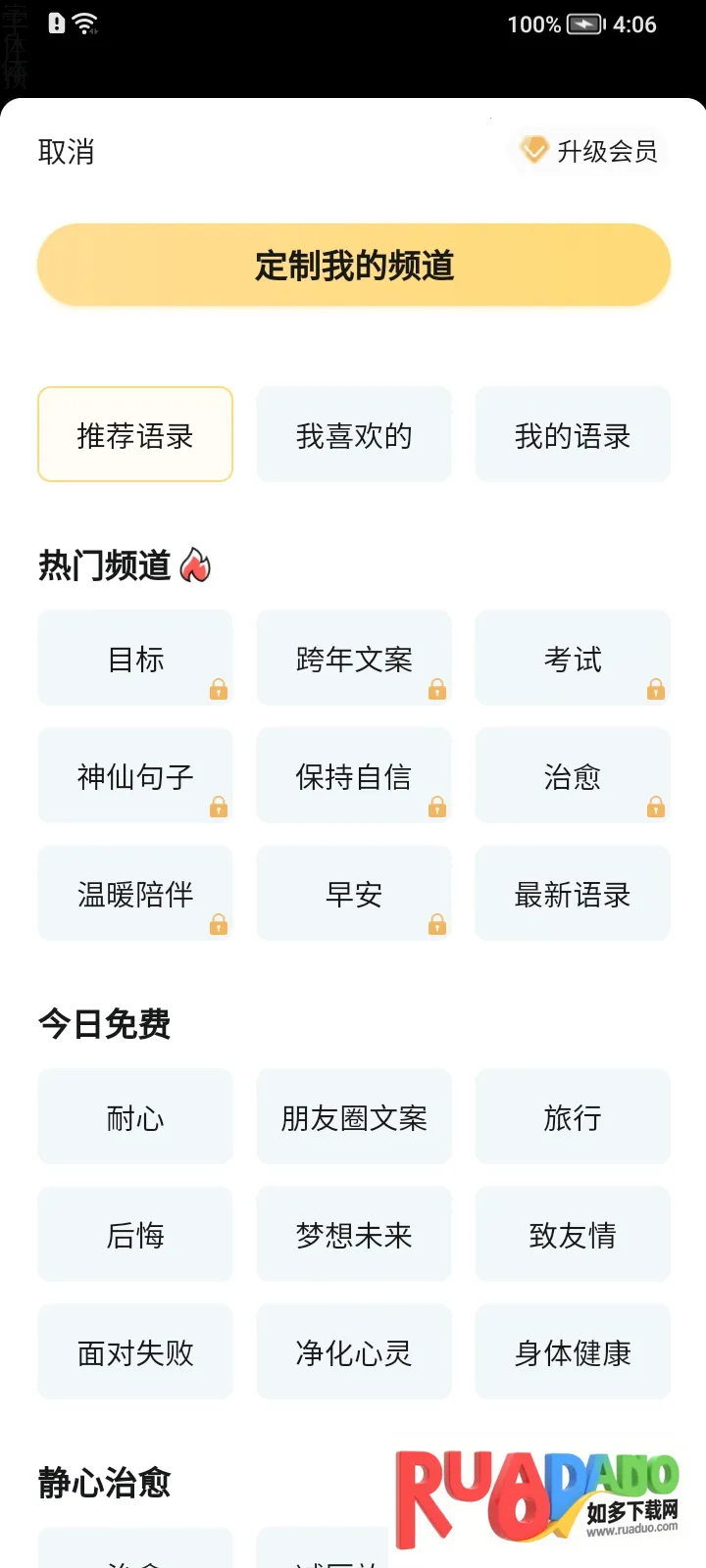Tap 取消 to cancel

pos(67,152)
